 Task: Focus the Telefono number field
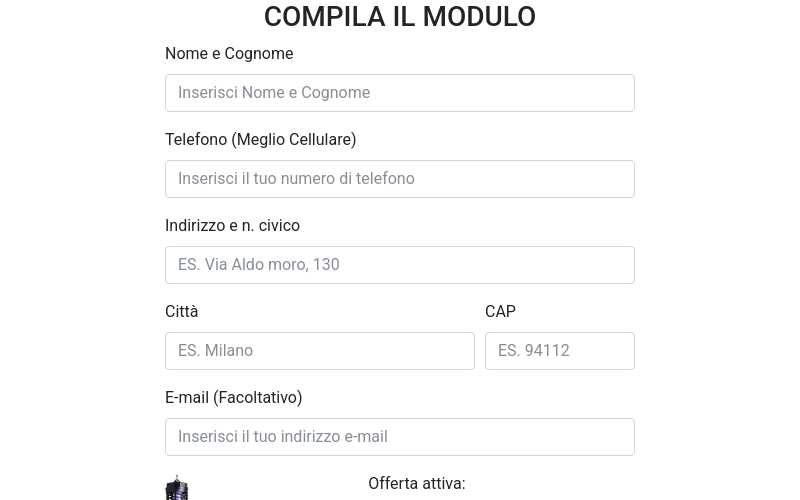click(x=399, y=179)
